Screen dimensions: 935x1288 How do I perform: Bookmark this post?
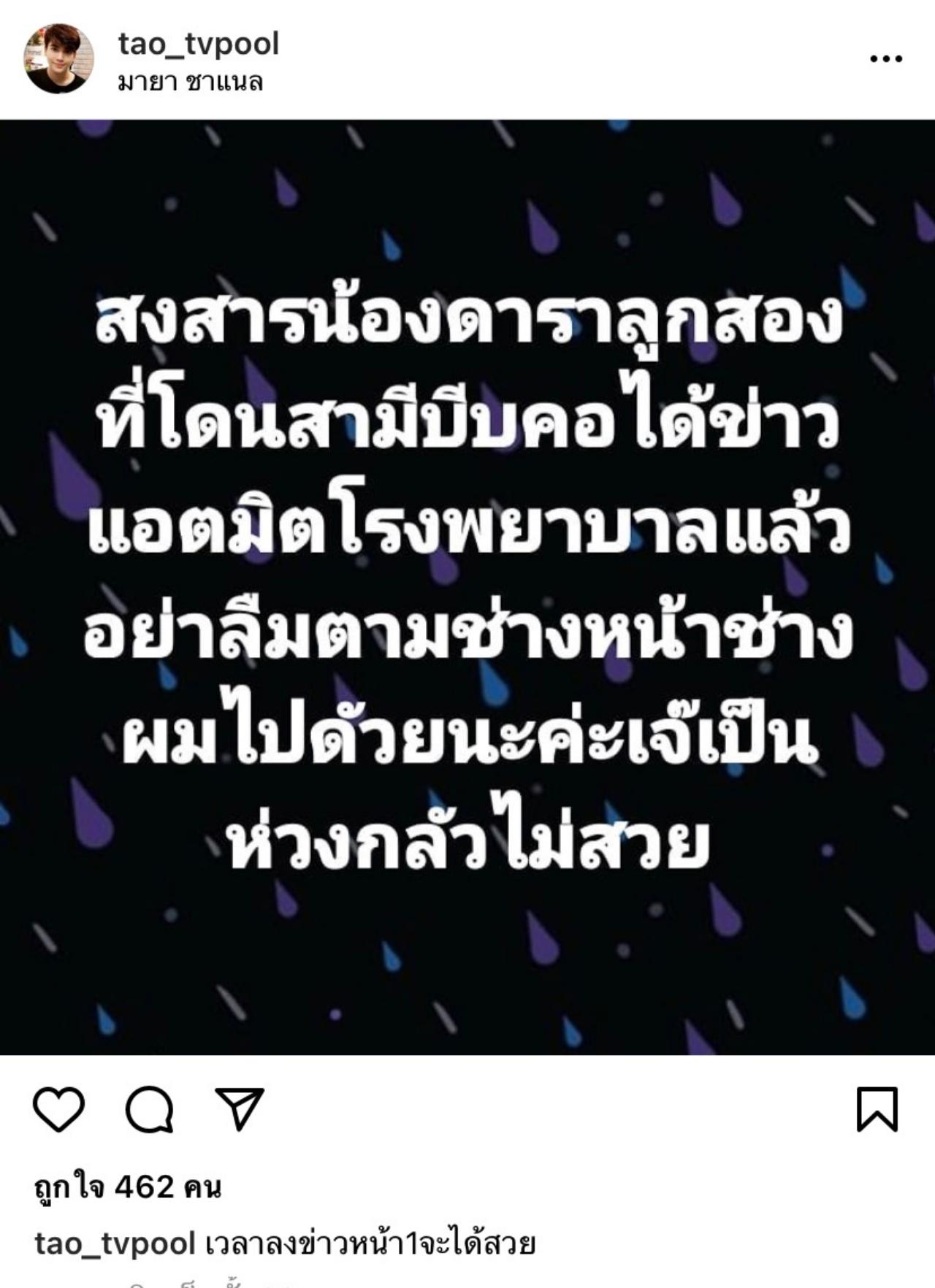pyautogui.click(x=877, y=1110)
